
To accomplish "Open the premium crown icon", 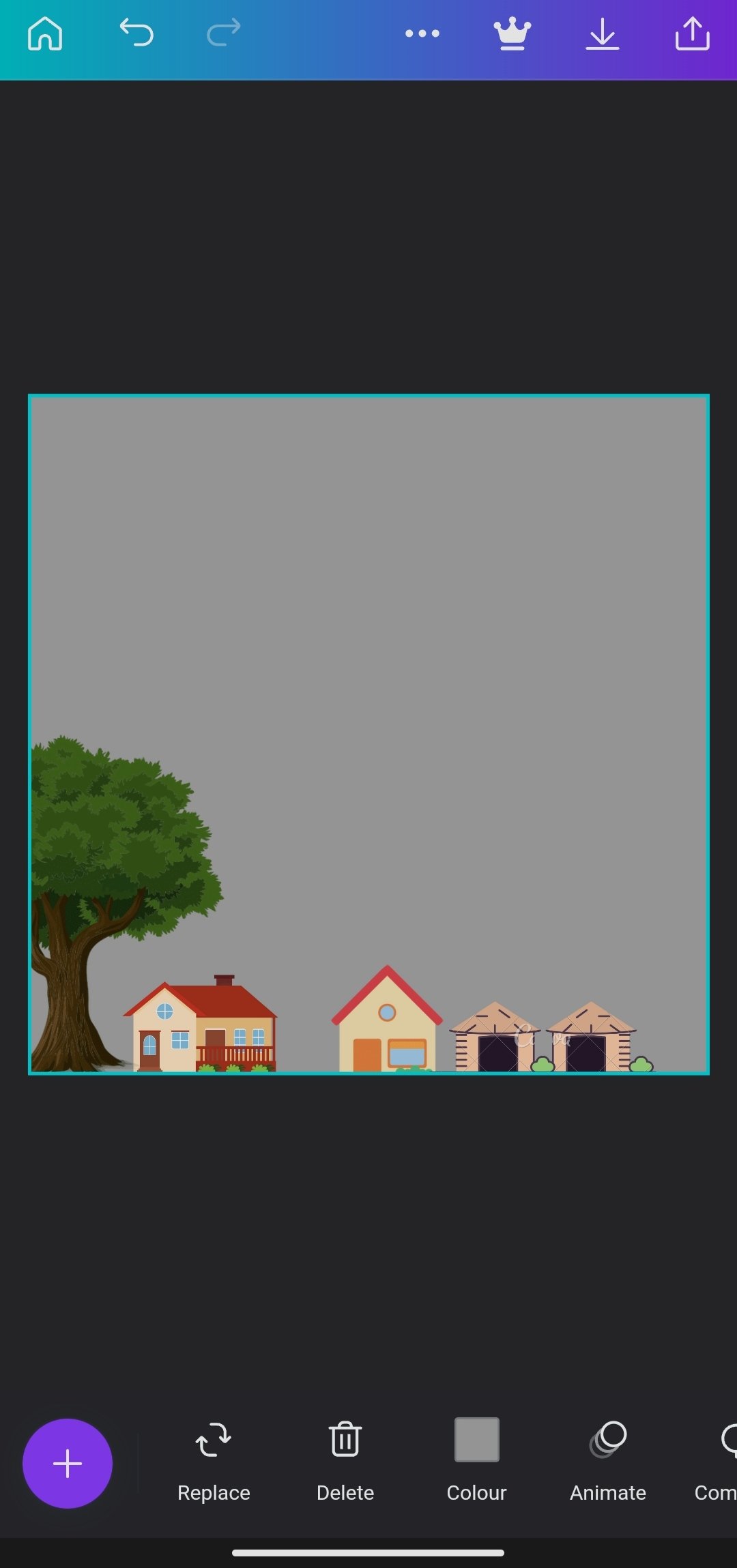I will point(512,33).
